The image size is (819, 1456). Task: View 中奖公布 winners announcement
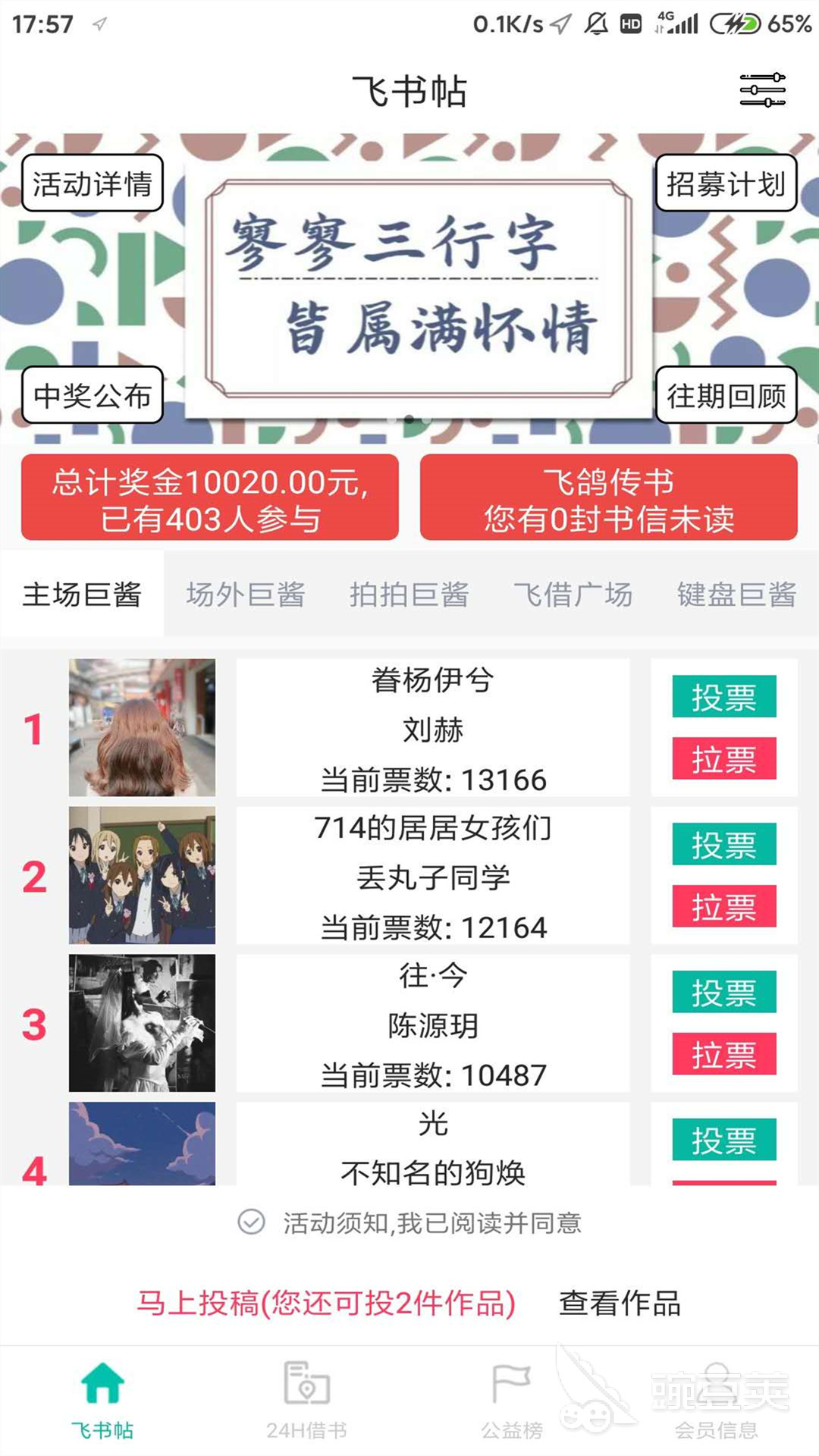point(93,395)
